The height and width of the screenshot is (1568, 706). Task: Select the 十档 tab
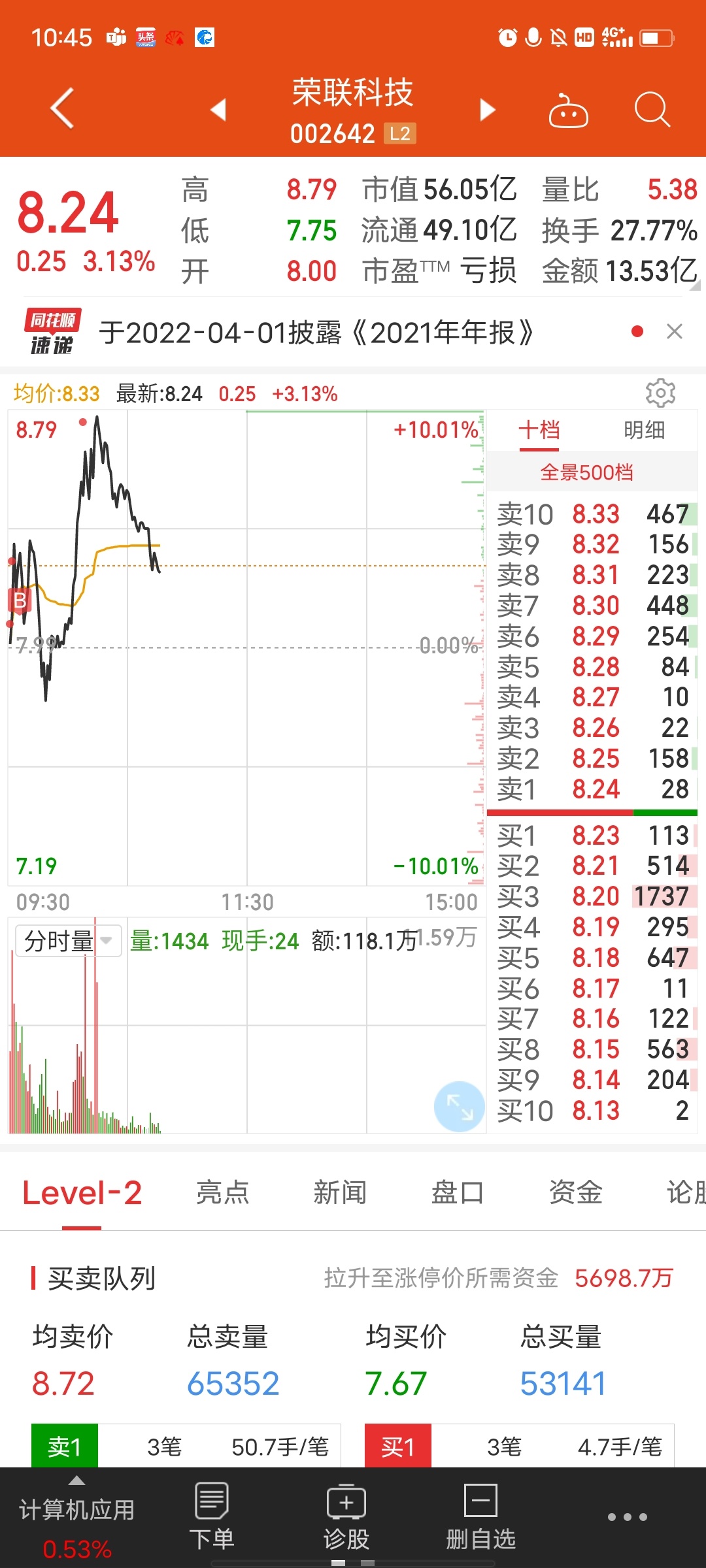[x=539, y=430]
